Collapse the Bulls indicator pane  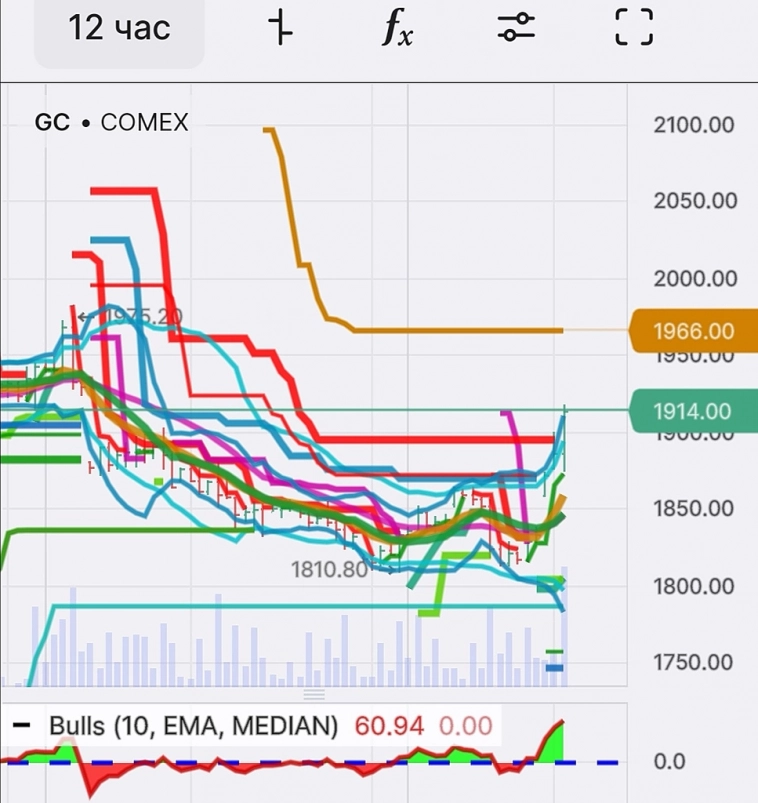tap(21, 725)
